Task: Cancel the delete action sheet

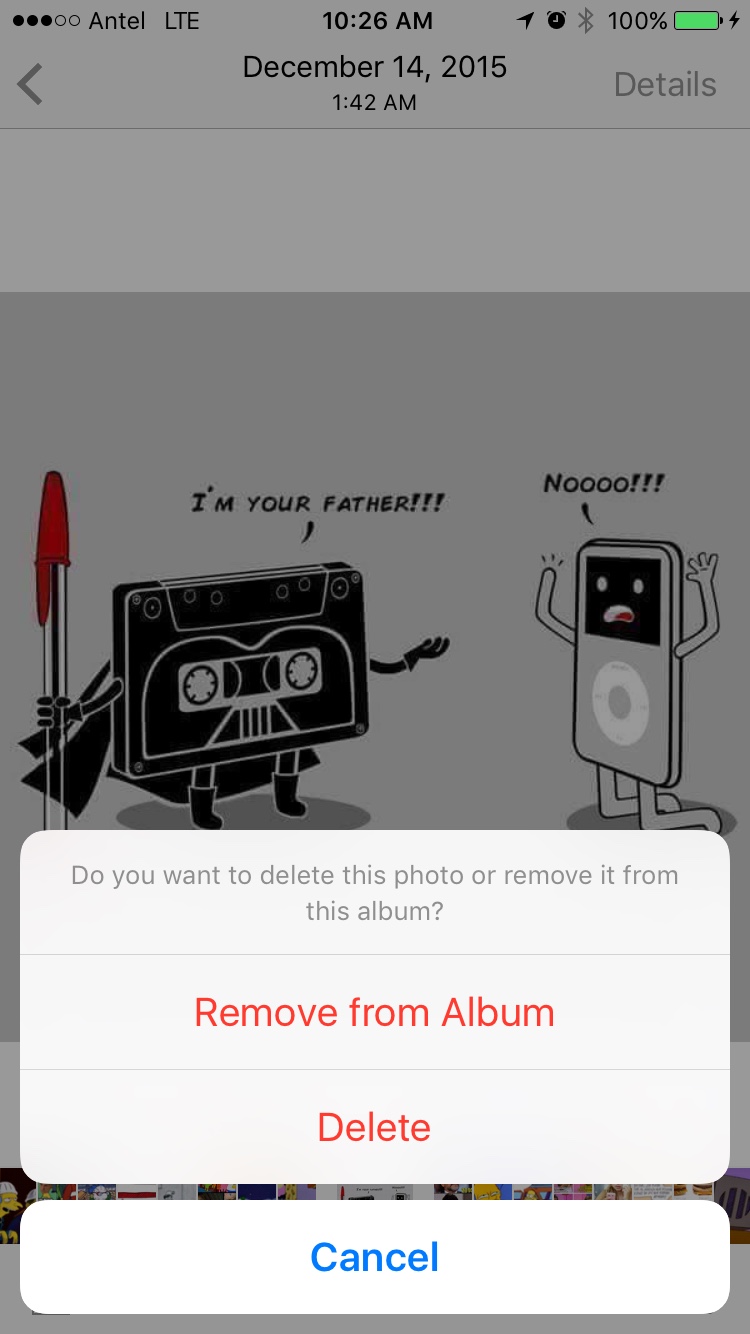Action: coord(374,1257)
